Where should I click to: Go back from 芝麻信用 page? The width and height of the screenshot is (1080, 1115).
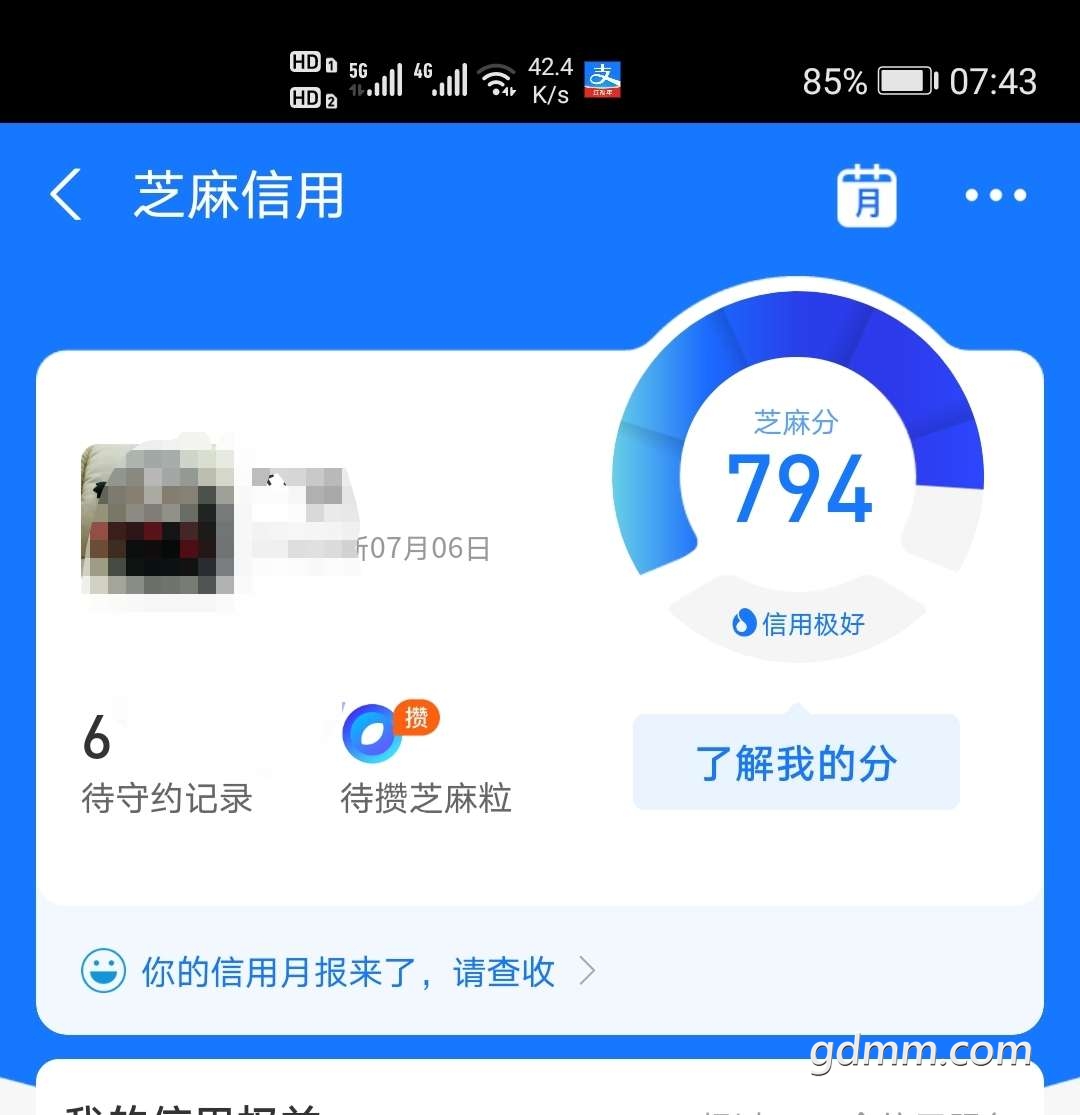(x=66, y=195)
